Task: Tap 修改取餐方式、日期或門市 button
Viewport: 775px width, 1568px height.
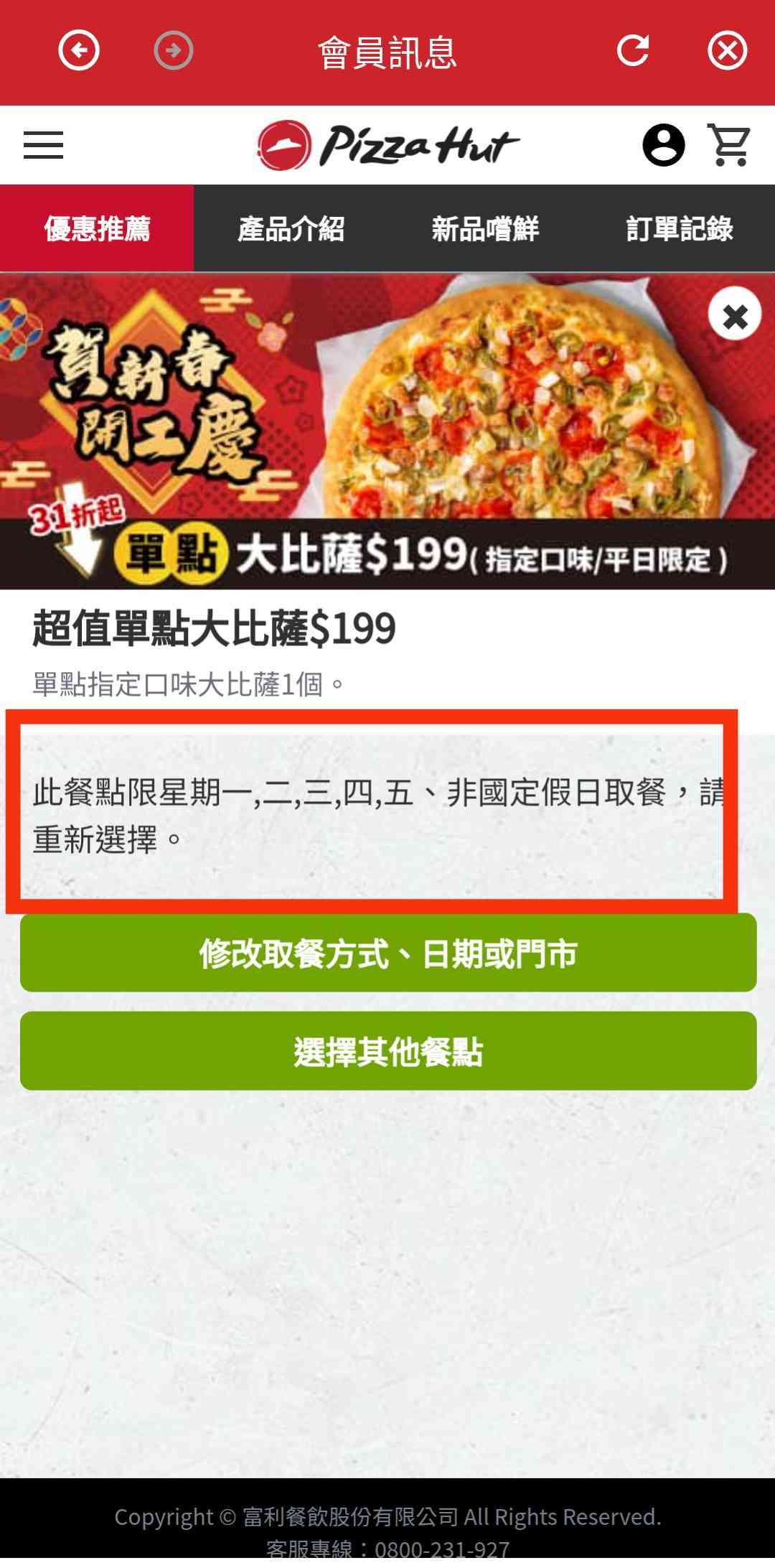Action: click(388, 953)
